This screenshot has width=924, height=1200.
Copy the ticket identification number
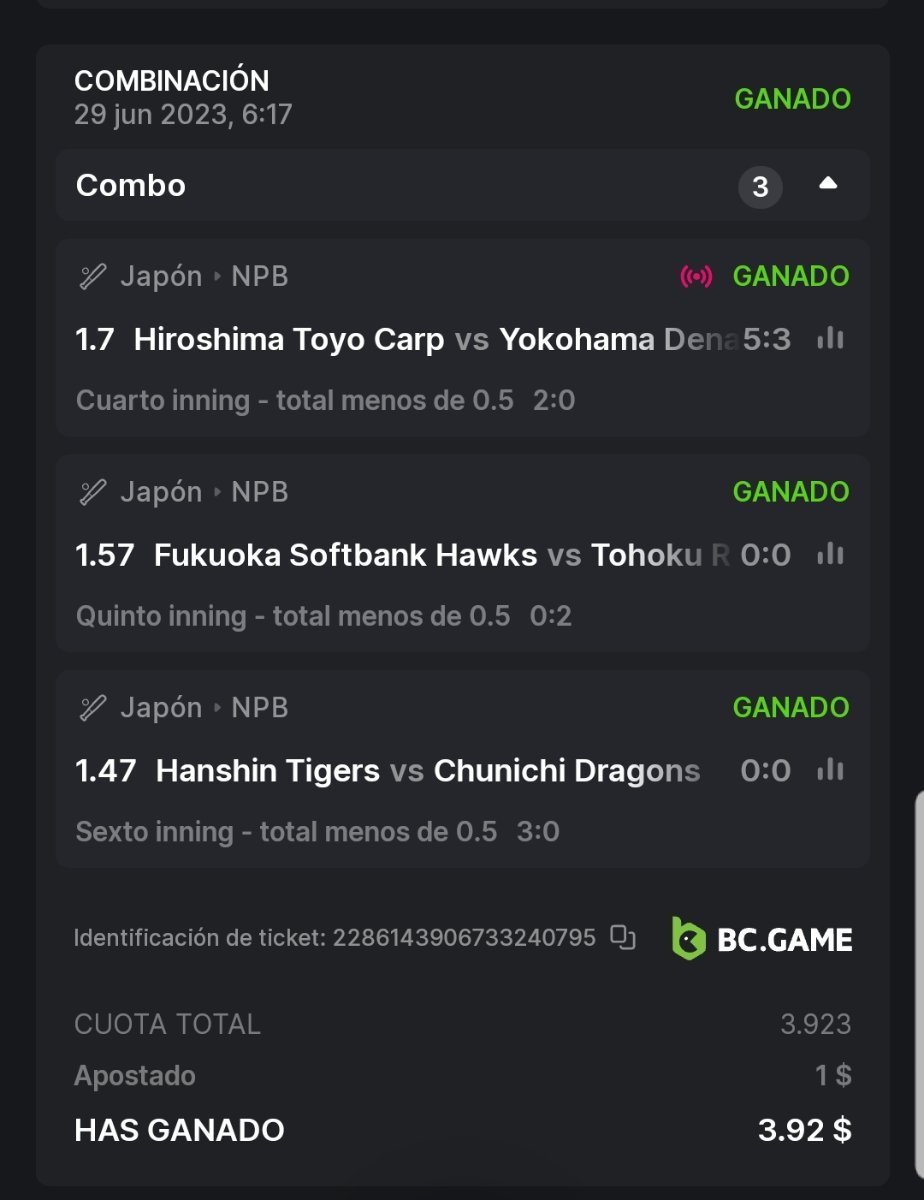pos(623,937)
